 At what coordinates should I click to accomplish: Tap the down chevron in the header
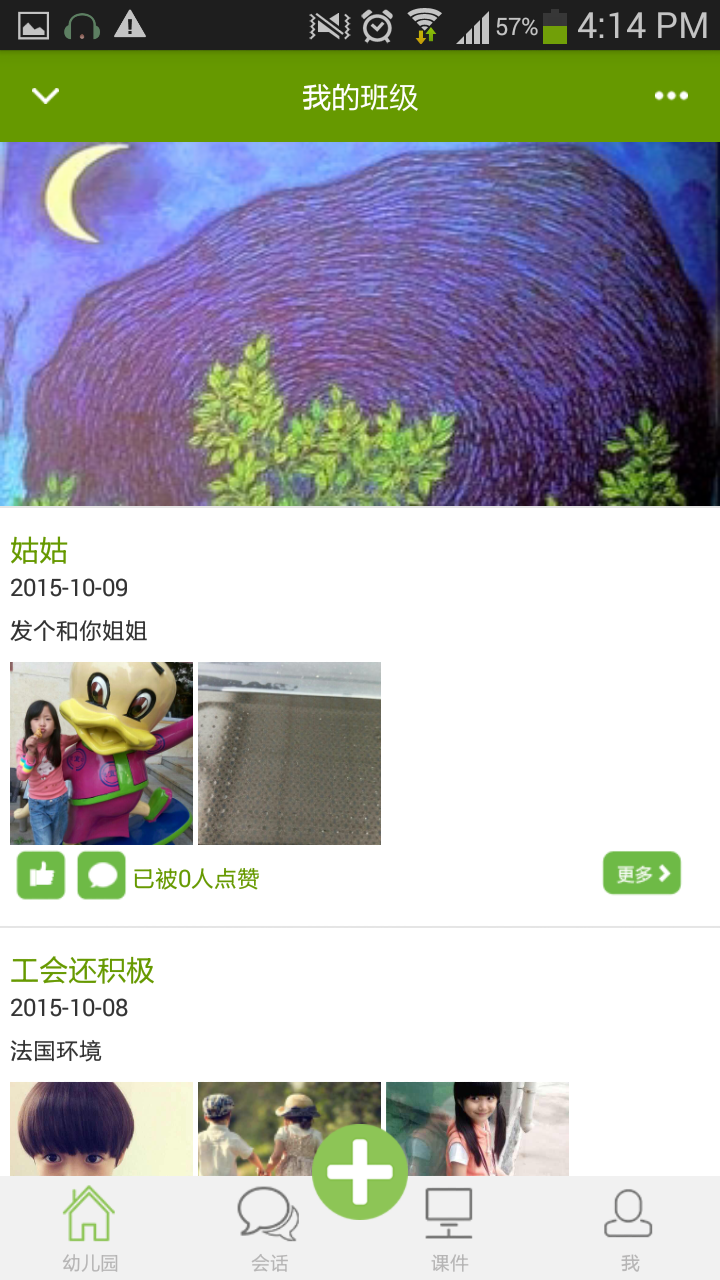click(45, 96)
